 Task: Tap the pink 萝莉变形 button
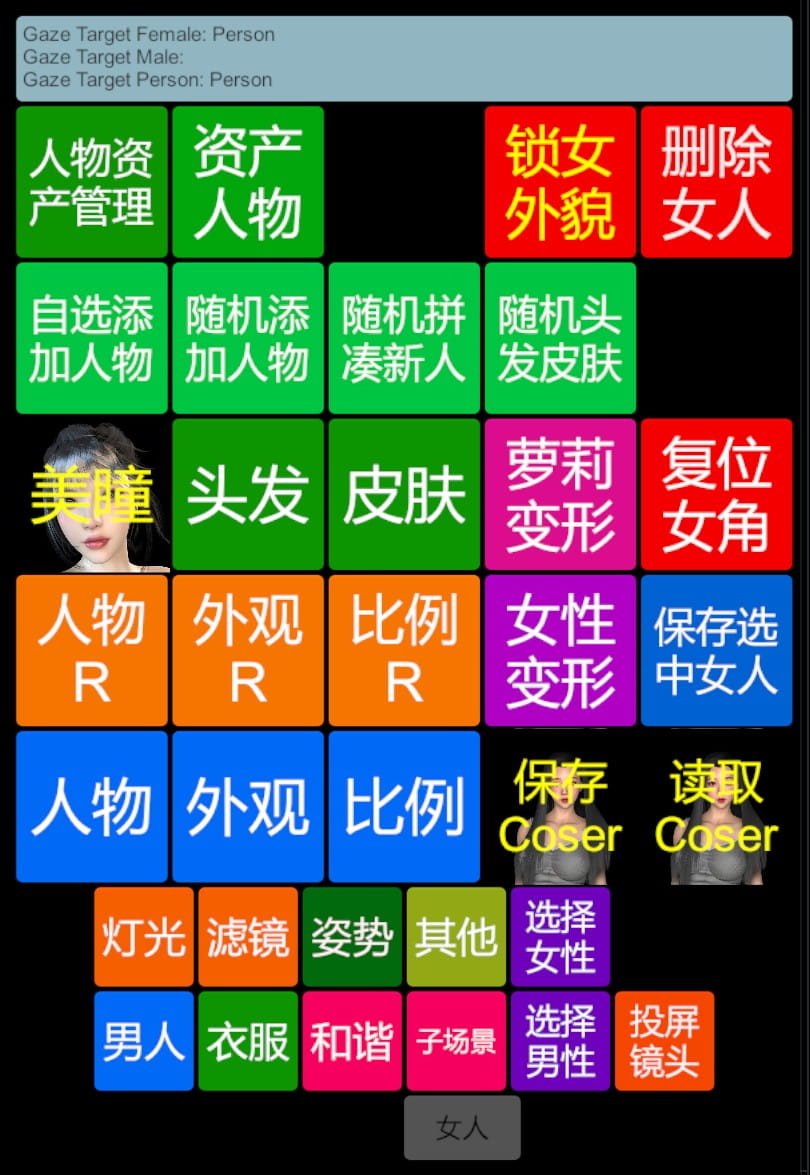coord(560,495)
